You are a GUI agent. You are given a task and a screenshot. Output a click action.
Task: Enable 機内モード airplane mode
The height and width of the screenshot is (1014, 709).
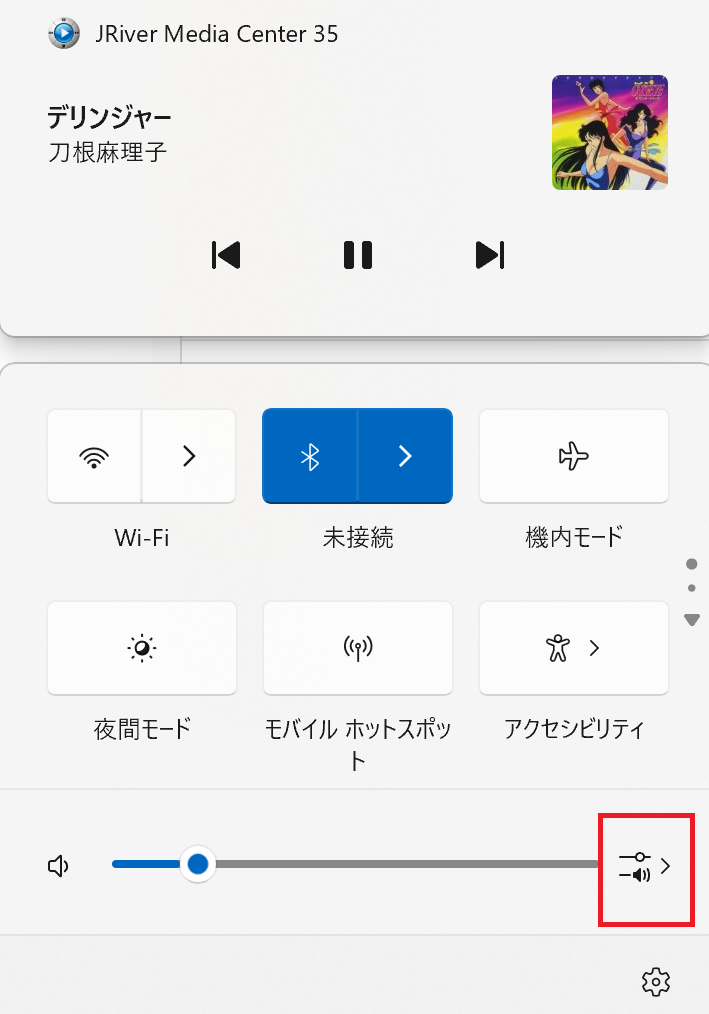573,456
